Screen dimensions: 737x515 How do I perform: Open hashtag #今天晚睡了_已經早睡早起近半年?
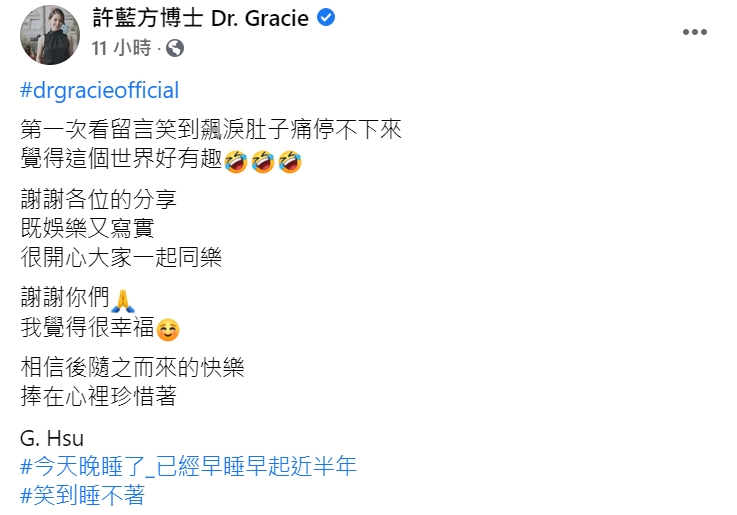(x=188, y=465)
